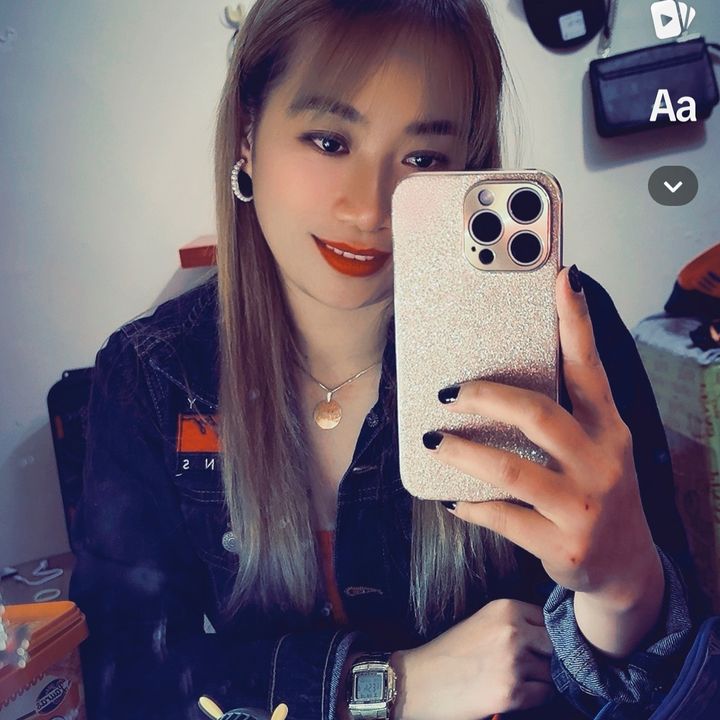The width and height of the screenshot is (720, 720).
Task: Add text with the Aa tool
Action: 672,105
